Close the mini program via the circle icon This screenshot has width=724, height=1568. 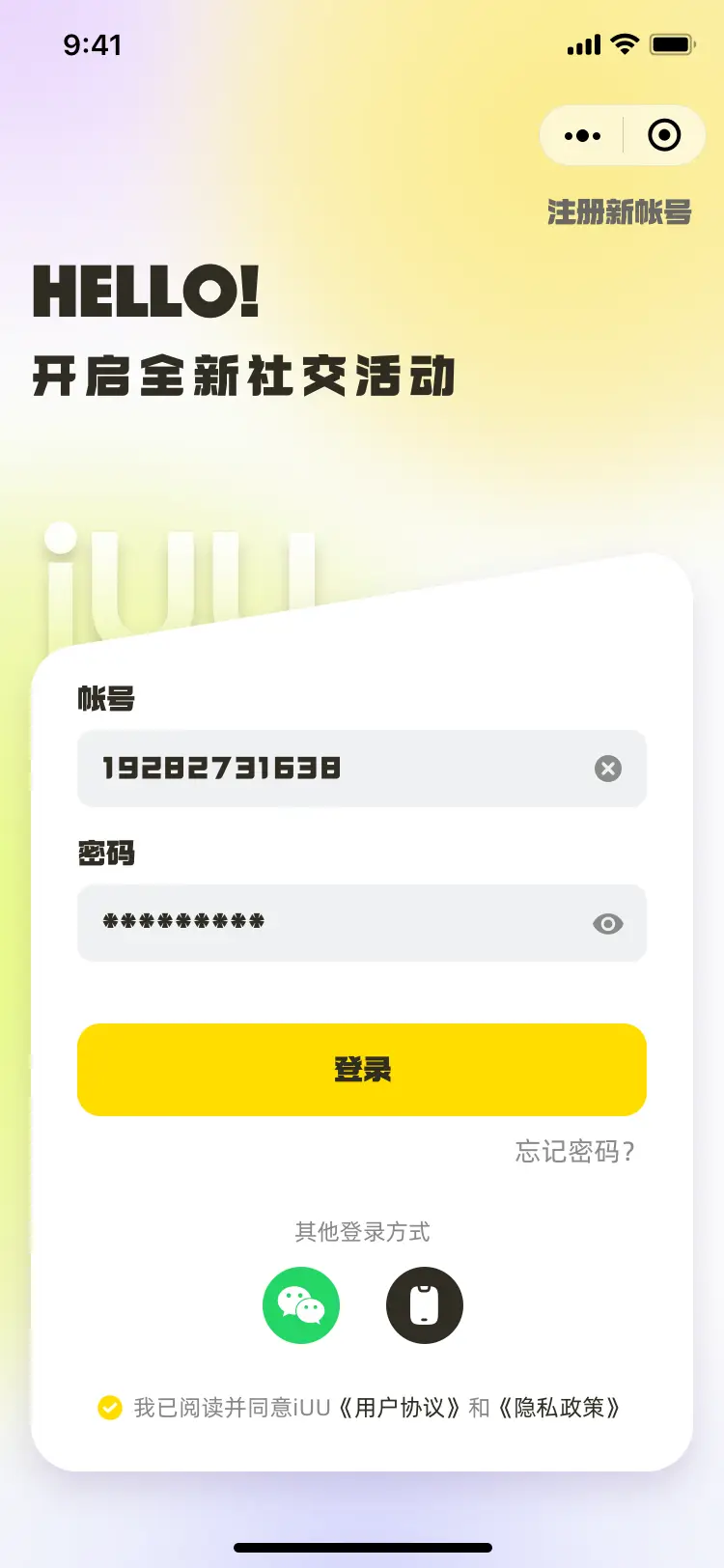pos(664,135)
